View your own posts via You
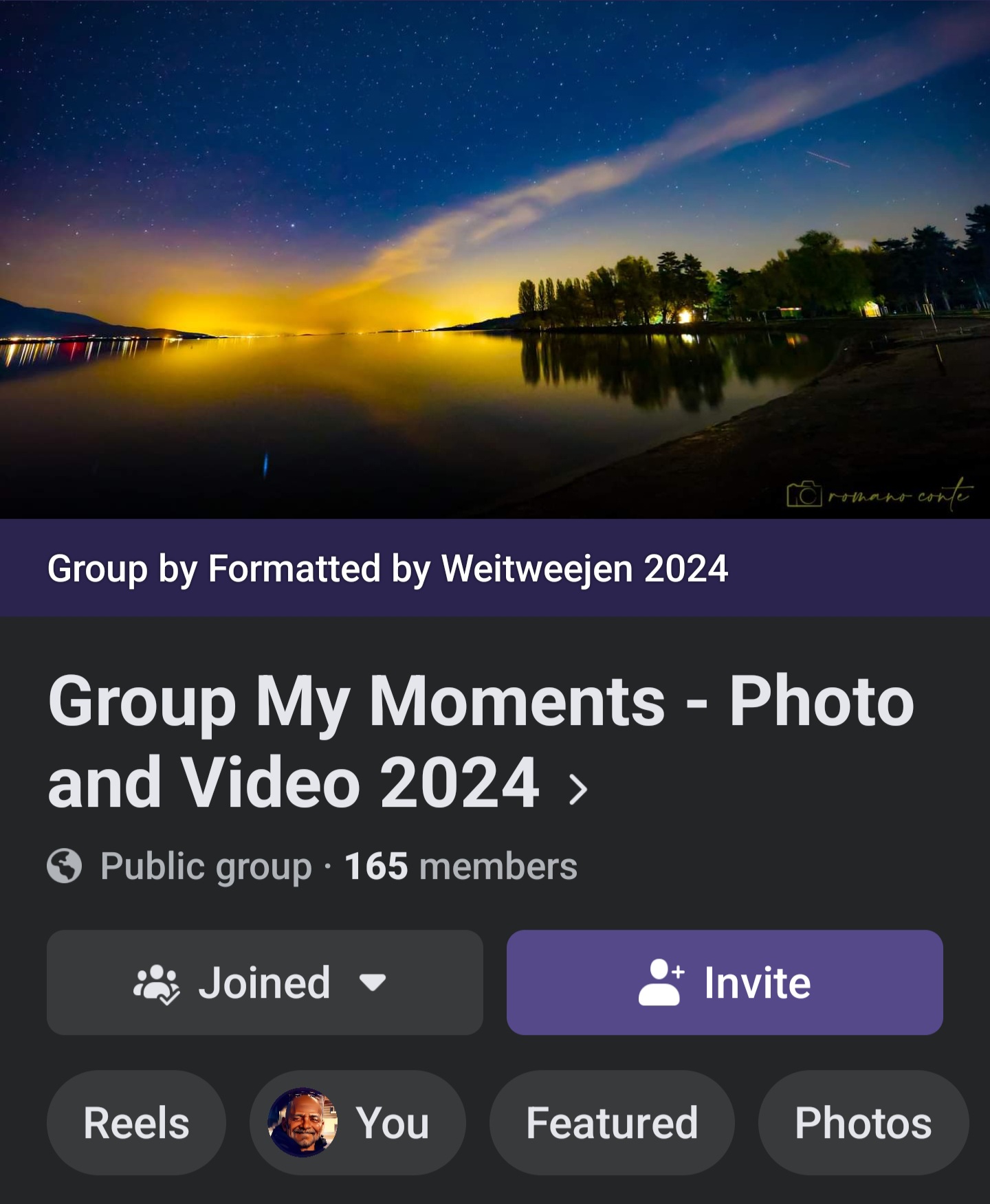This screenshot has height=1204, width=990. tap(357, 1123)
